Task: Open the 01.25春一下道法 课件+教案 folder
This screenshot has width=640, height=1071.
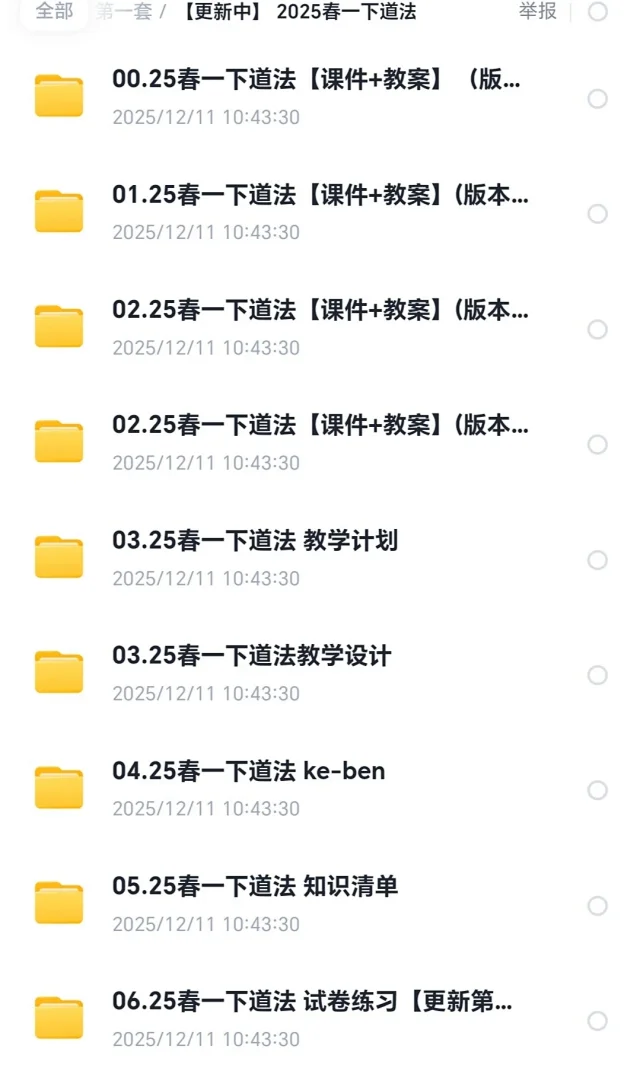Action: click(320, 196)
